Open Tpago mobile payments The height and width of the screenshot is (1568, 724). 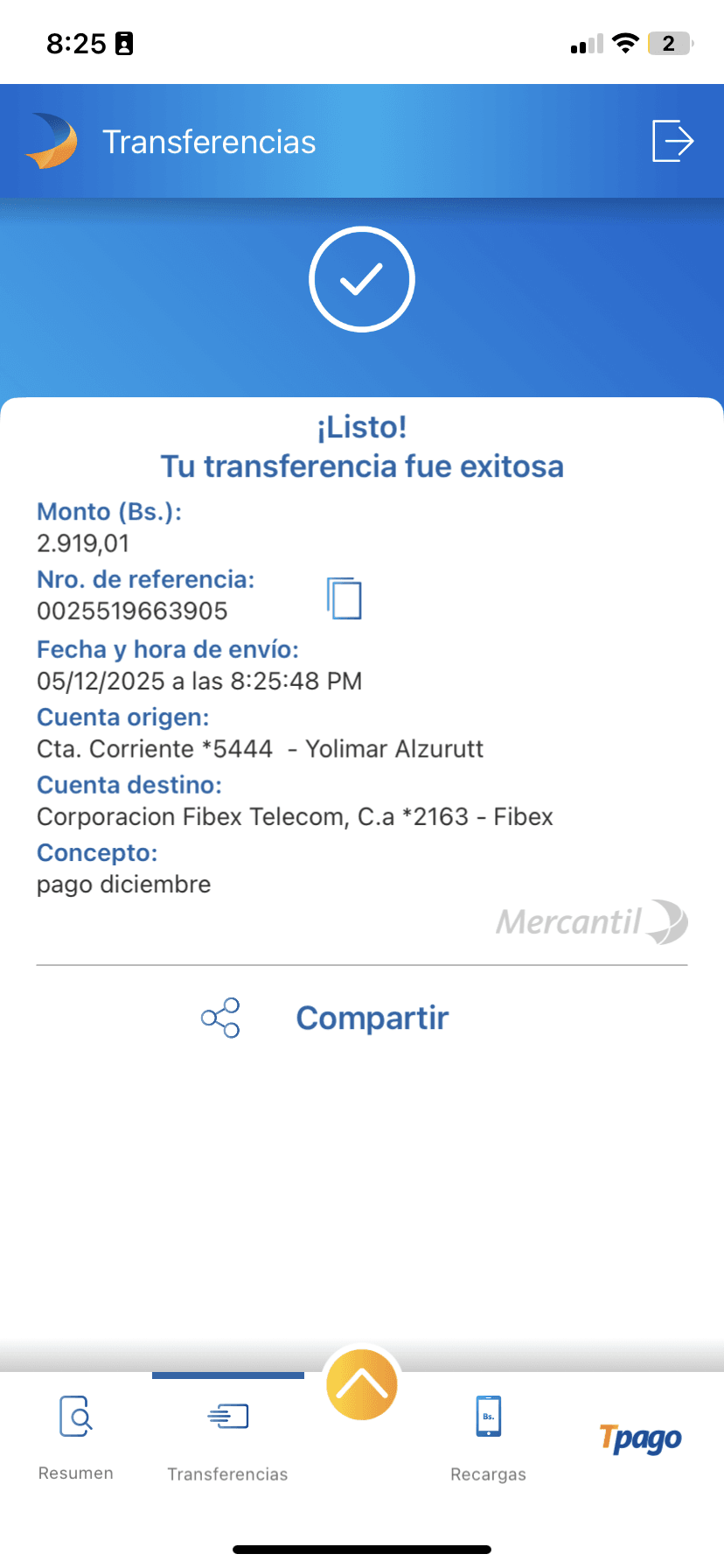pyautogui.click(x=640, y=1438)
